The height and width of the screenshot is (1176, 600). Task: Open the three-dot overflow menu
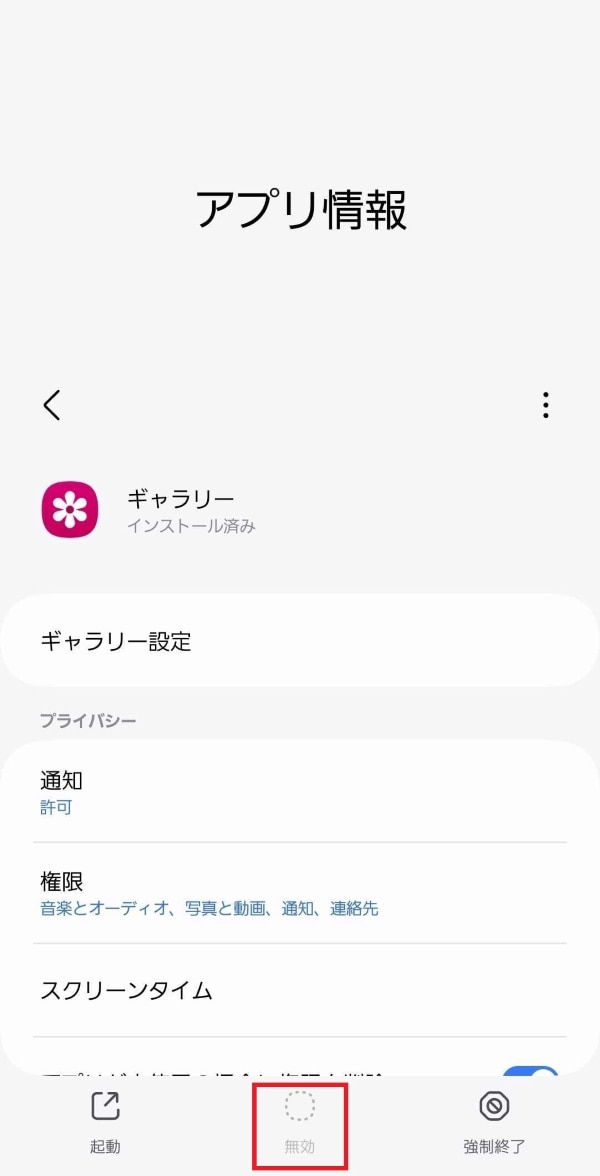(545, 405)
